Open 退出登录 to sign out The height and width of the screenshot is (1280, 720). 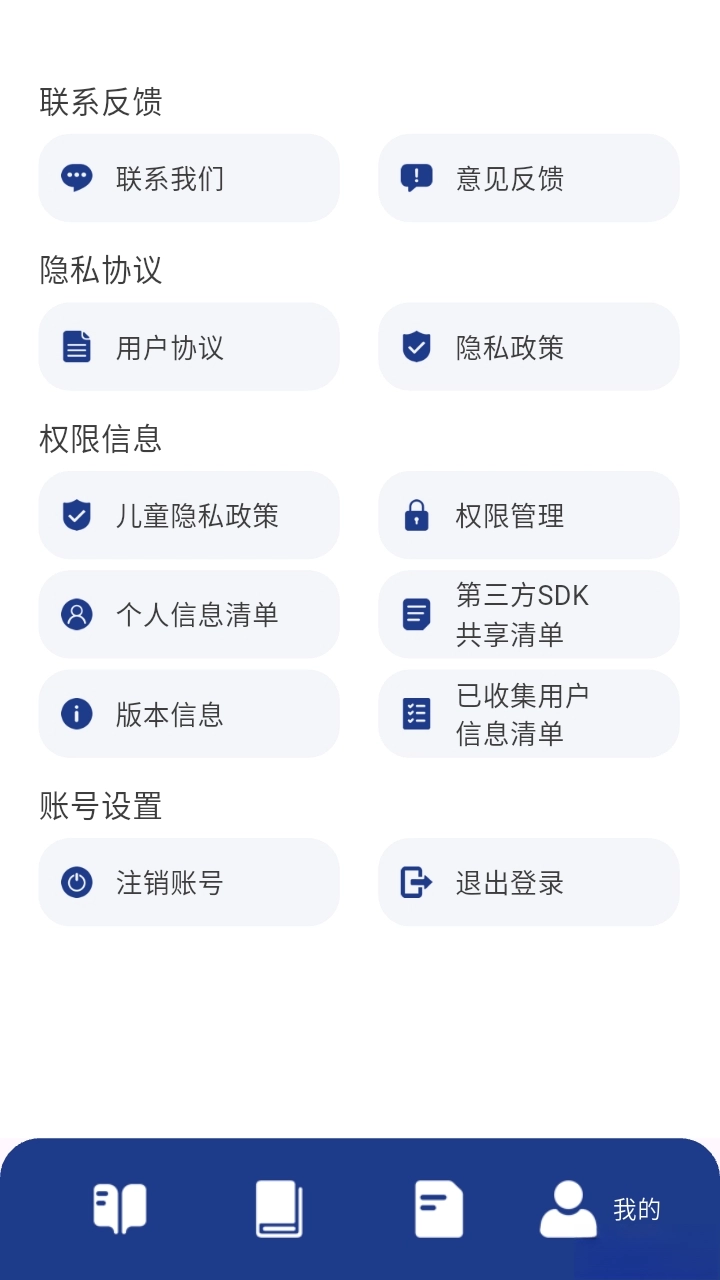[x=528, y=882]
